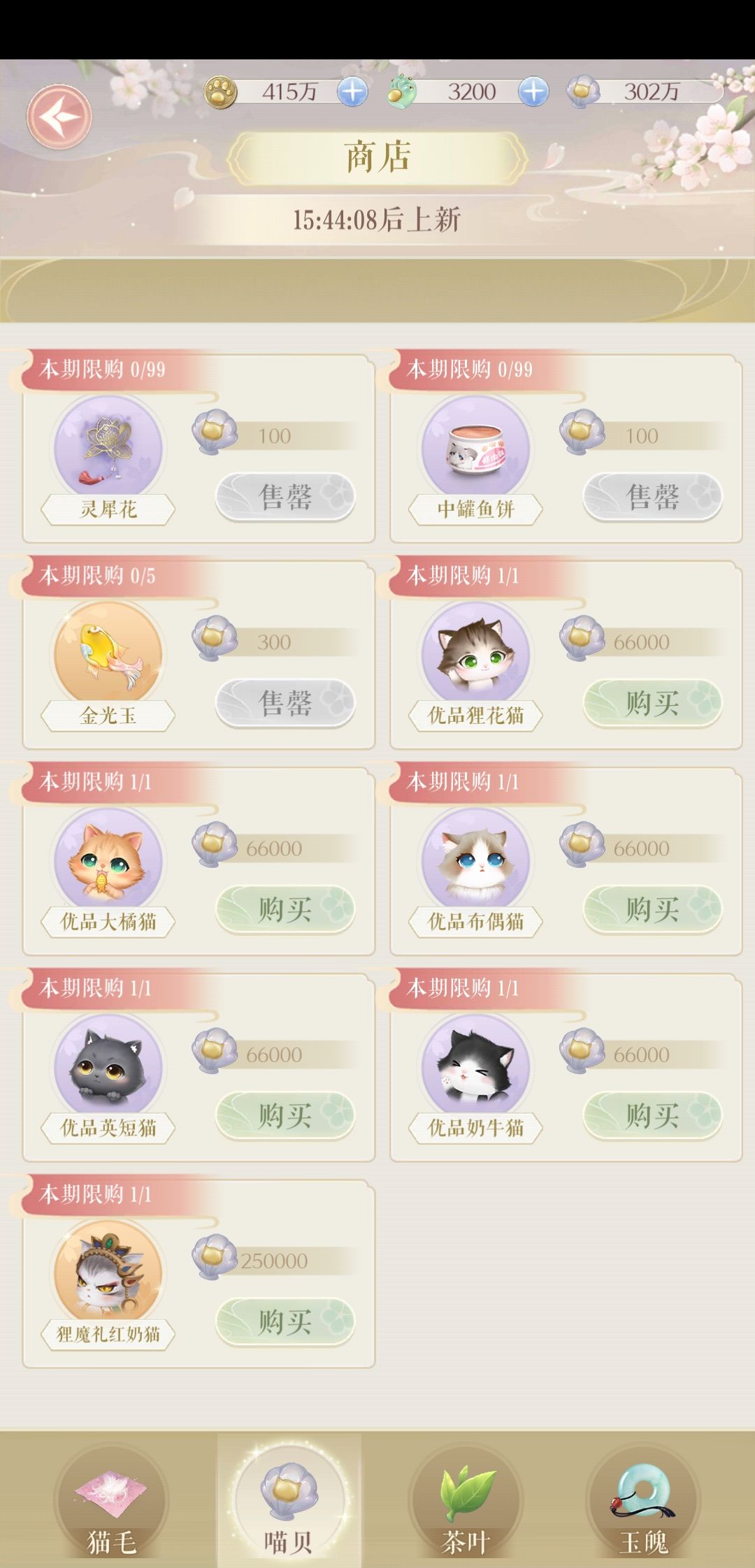Viewport: 755px width, 1568px height.
Task: Tap the paw coin currency icon
Action: [221, 92]
